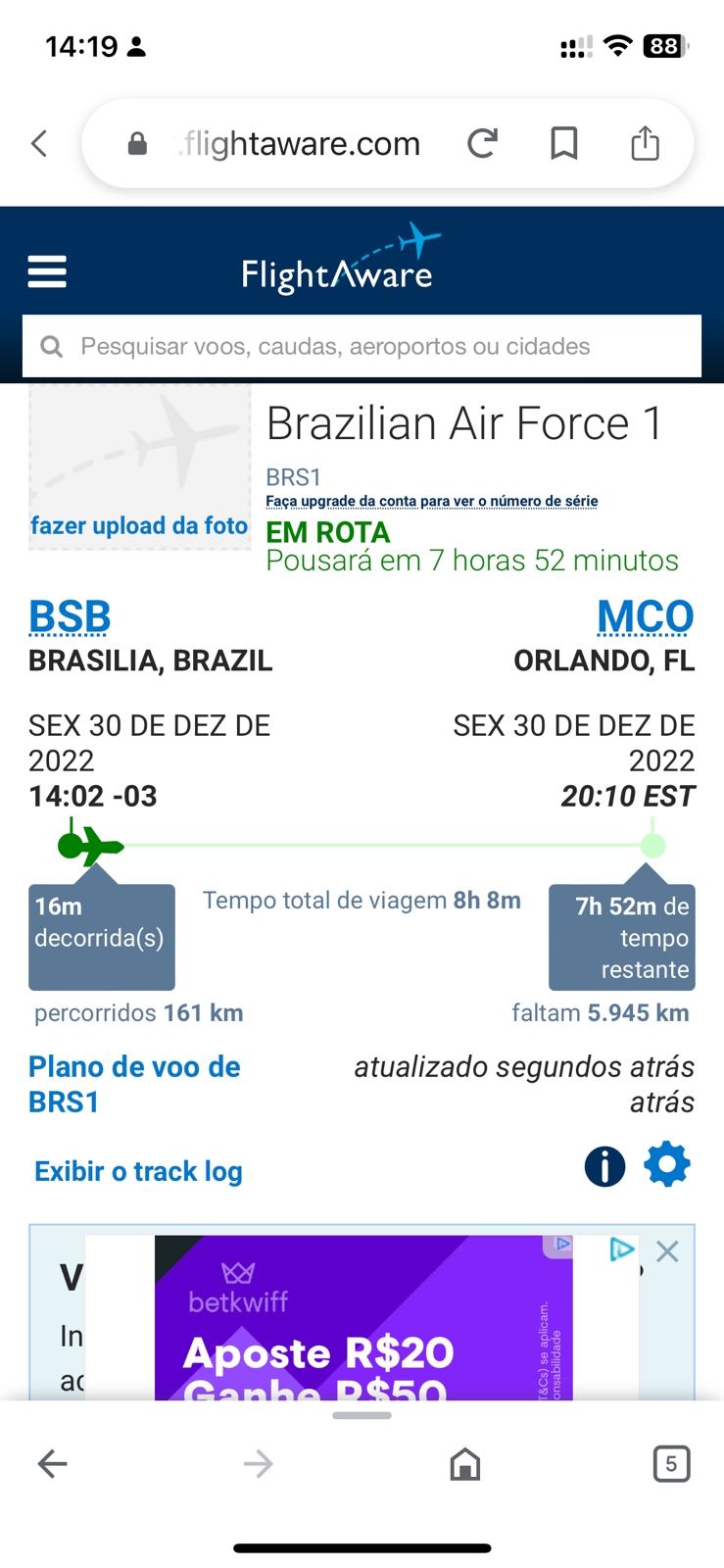
Task: Go back using the arrow beside address bar
Action: [x=39, y=144]
